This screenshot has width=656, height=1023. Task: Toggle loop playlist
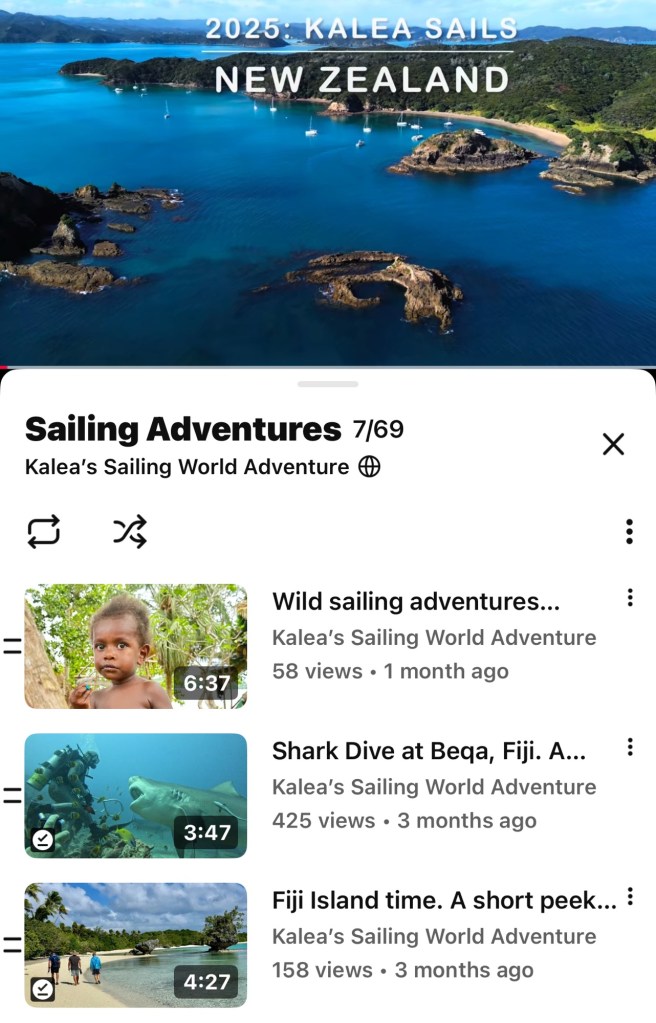pos(43,531)
